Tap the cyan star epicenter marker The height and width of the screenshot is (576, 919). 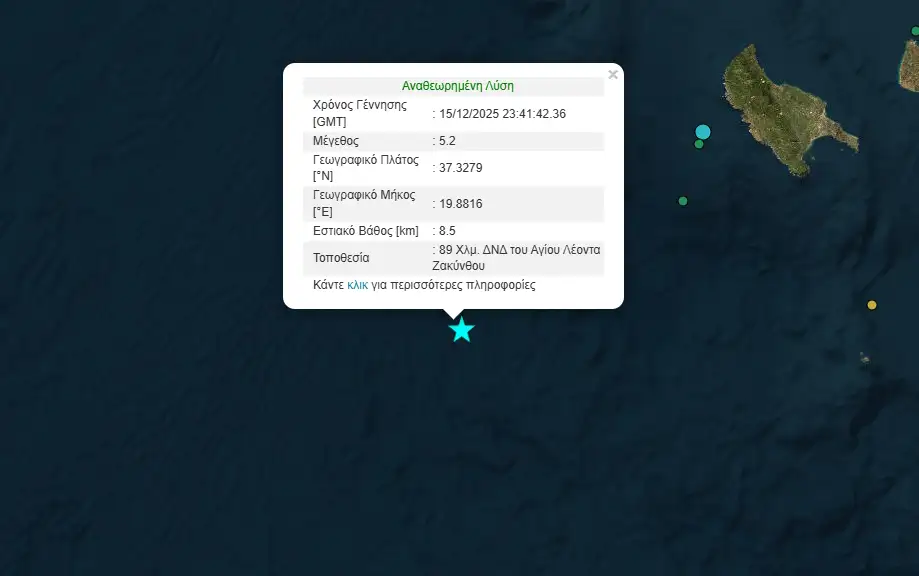click(461, 330)
